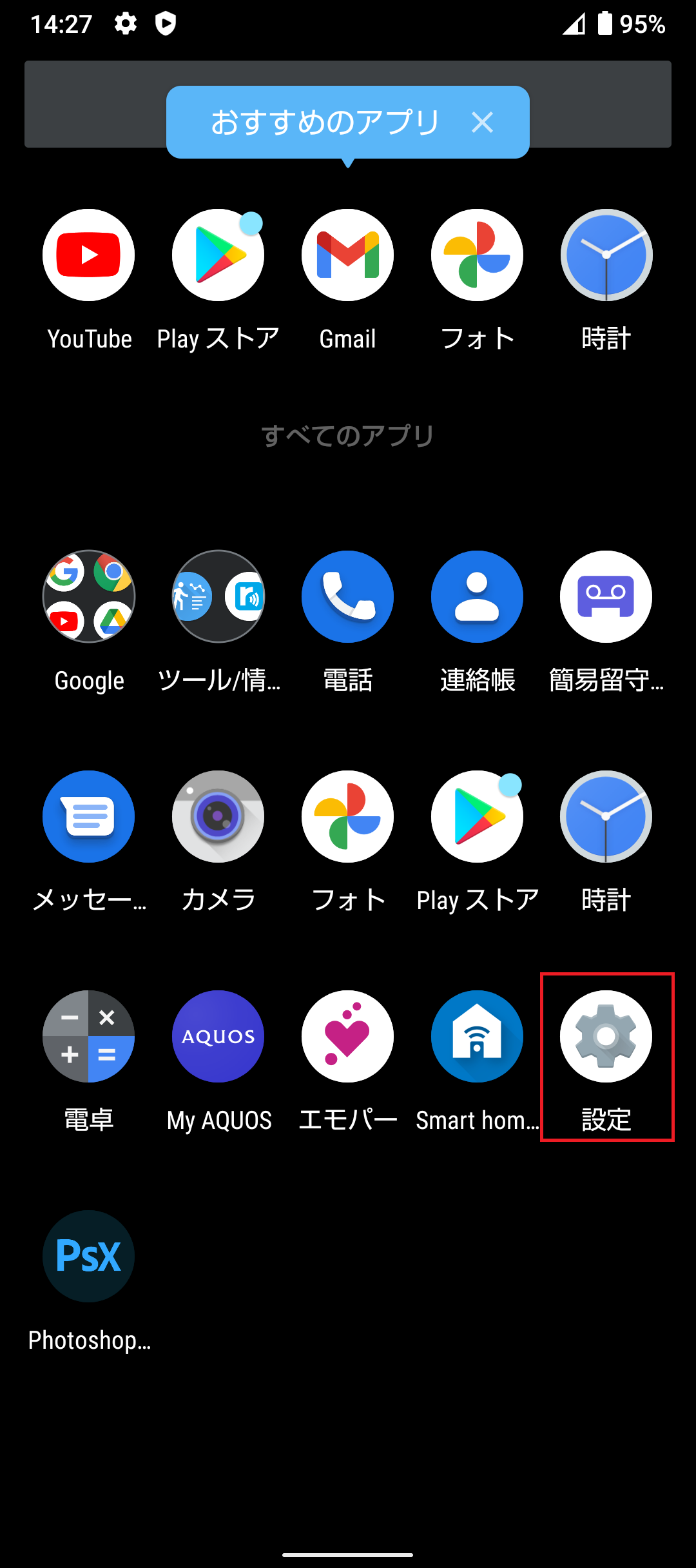Open the Google app folder
This screenshot has height=1568, width=696.
click(88, 597)
